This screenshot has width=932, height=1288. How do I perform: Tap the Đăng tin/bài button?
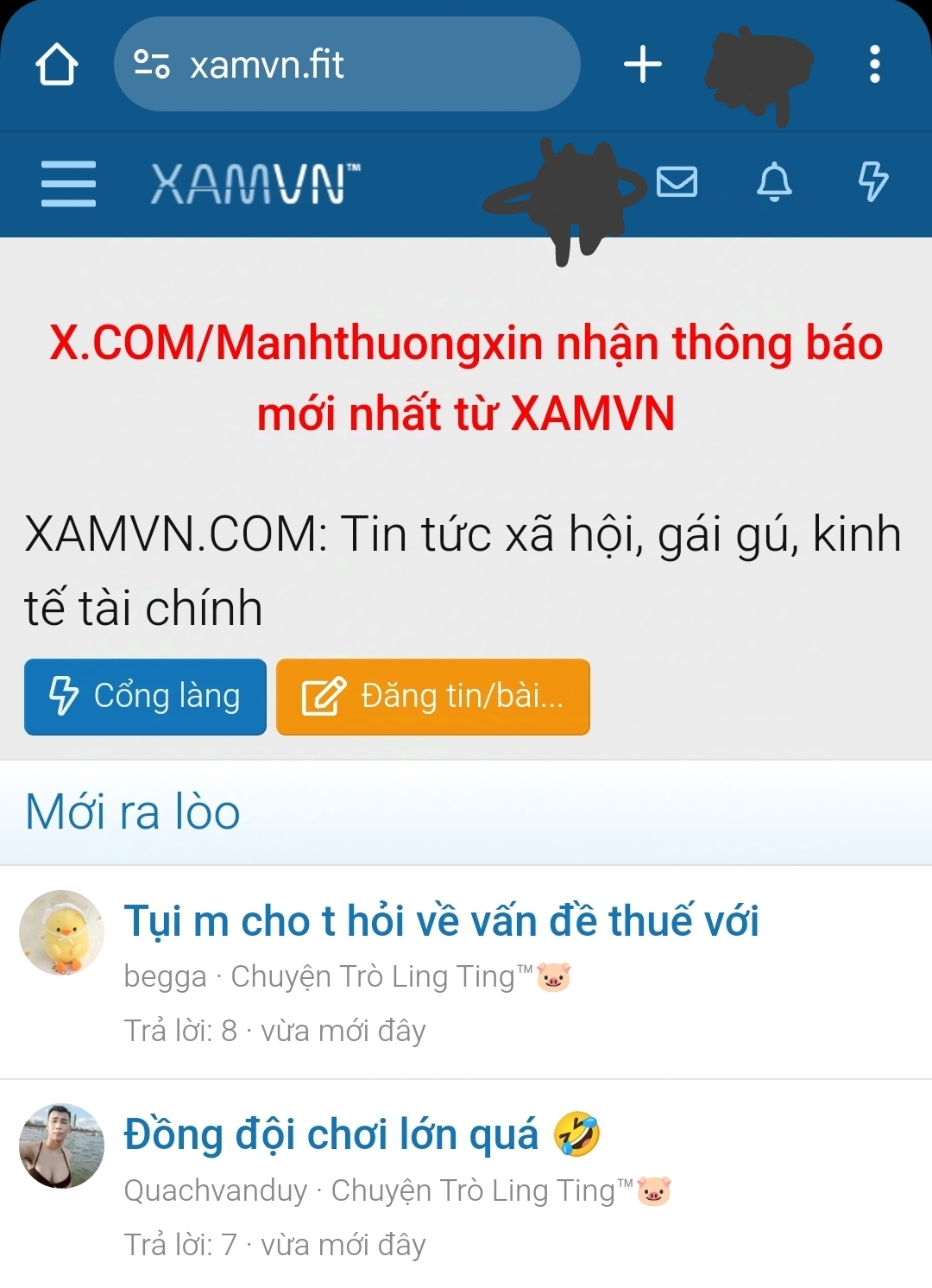click(x=433, y=697)
